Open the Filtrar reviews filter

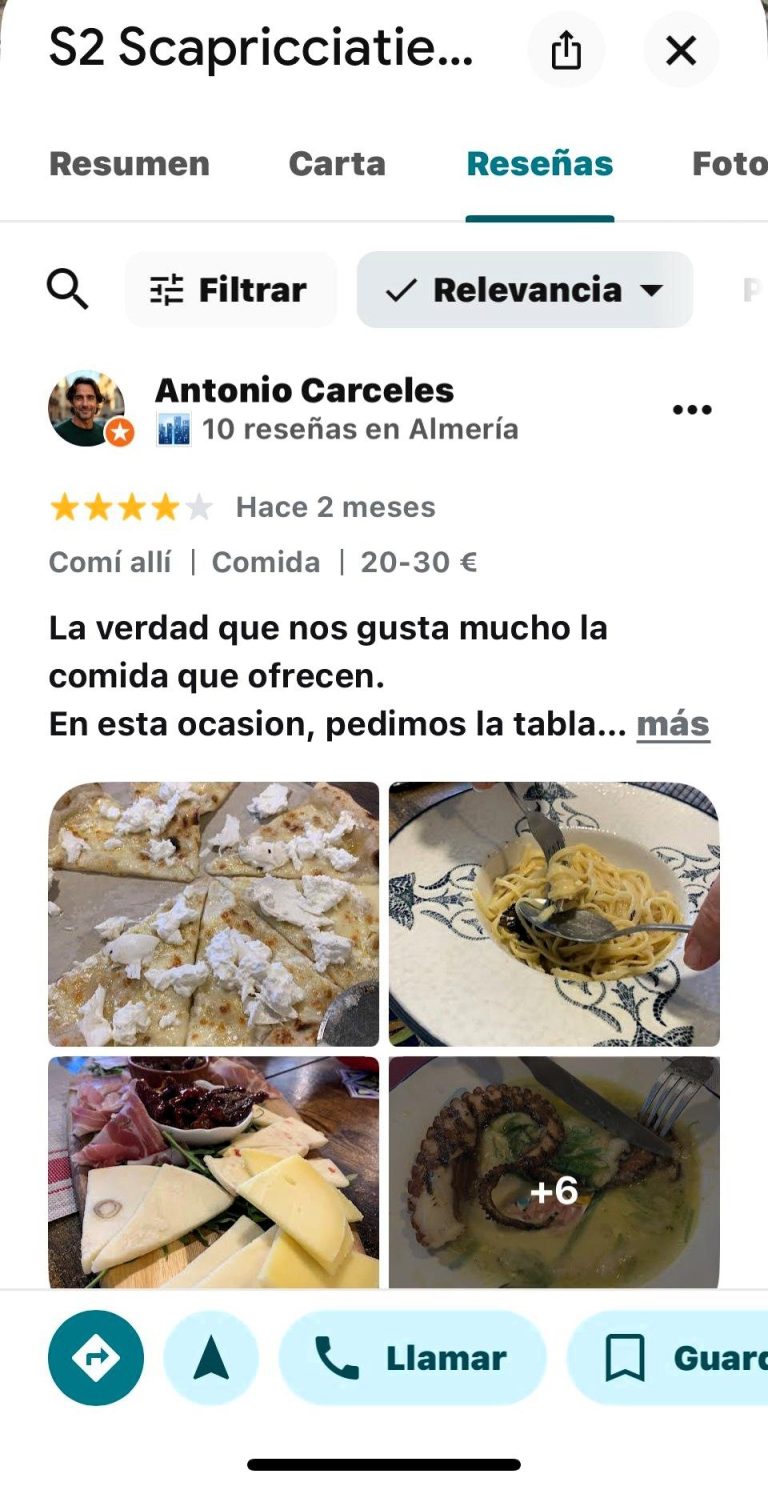pos(230,290)
